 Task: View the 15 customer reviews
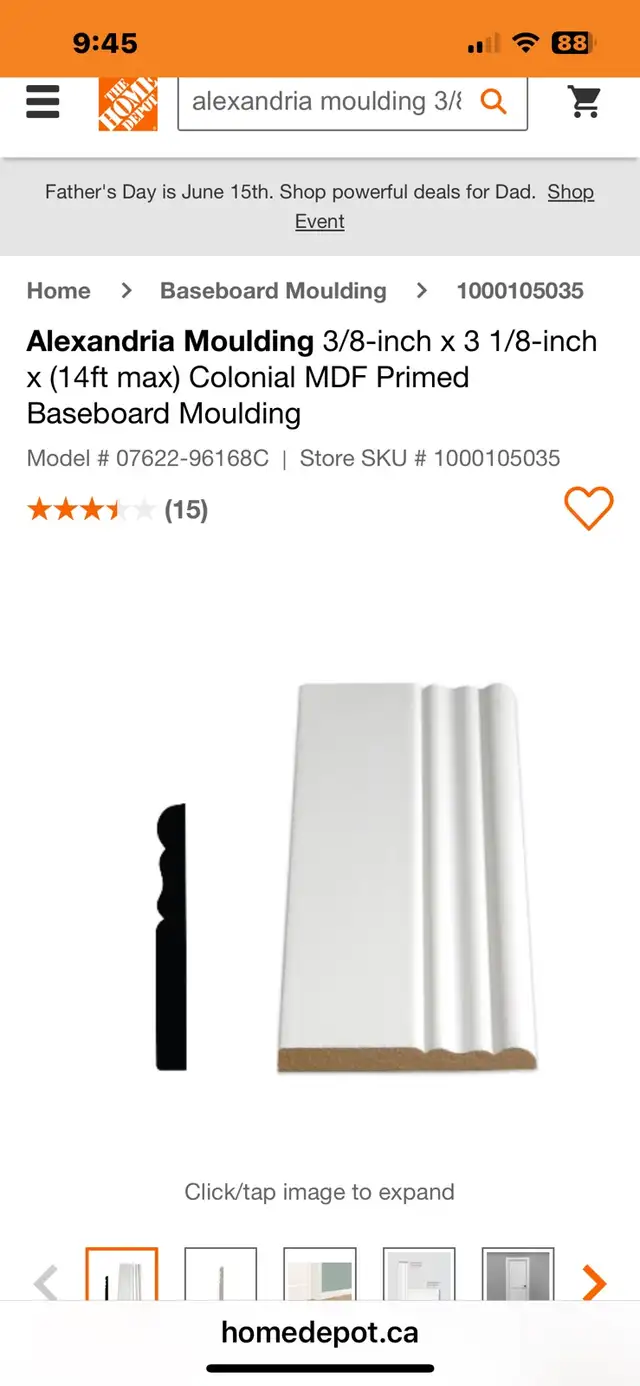tap(186, 510)
